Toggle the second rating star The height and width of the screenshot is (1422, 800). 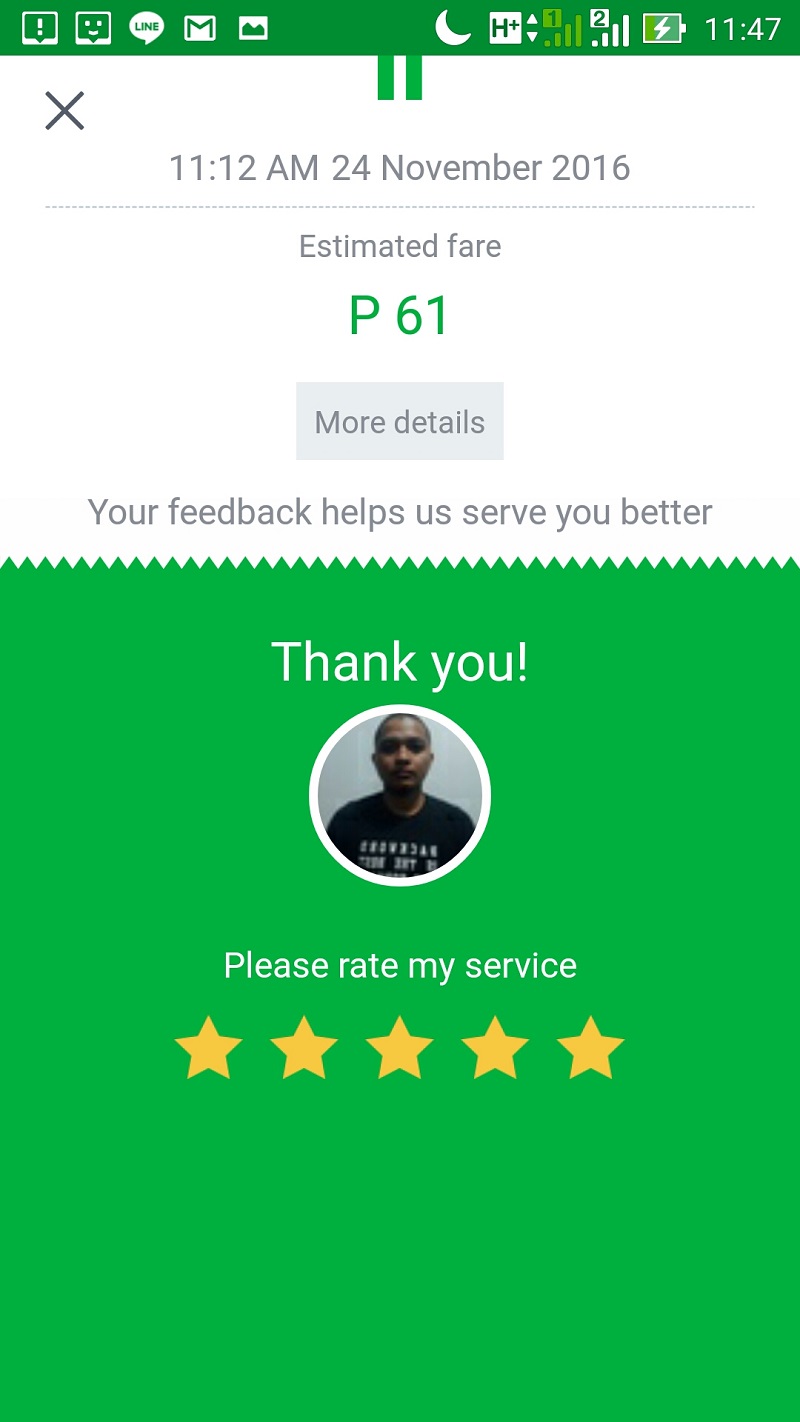pyautogui.click(x=304, y=1045)
